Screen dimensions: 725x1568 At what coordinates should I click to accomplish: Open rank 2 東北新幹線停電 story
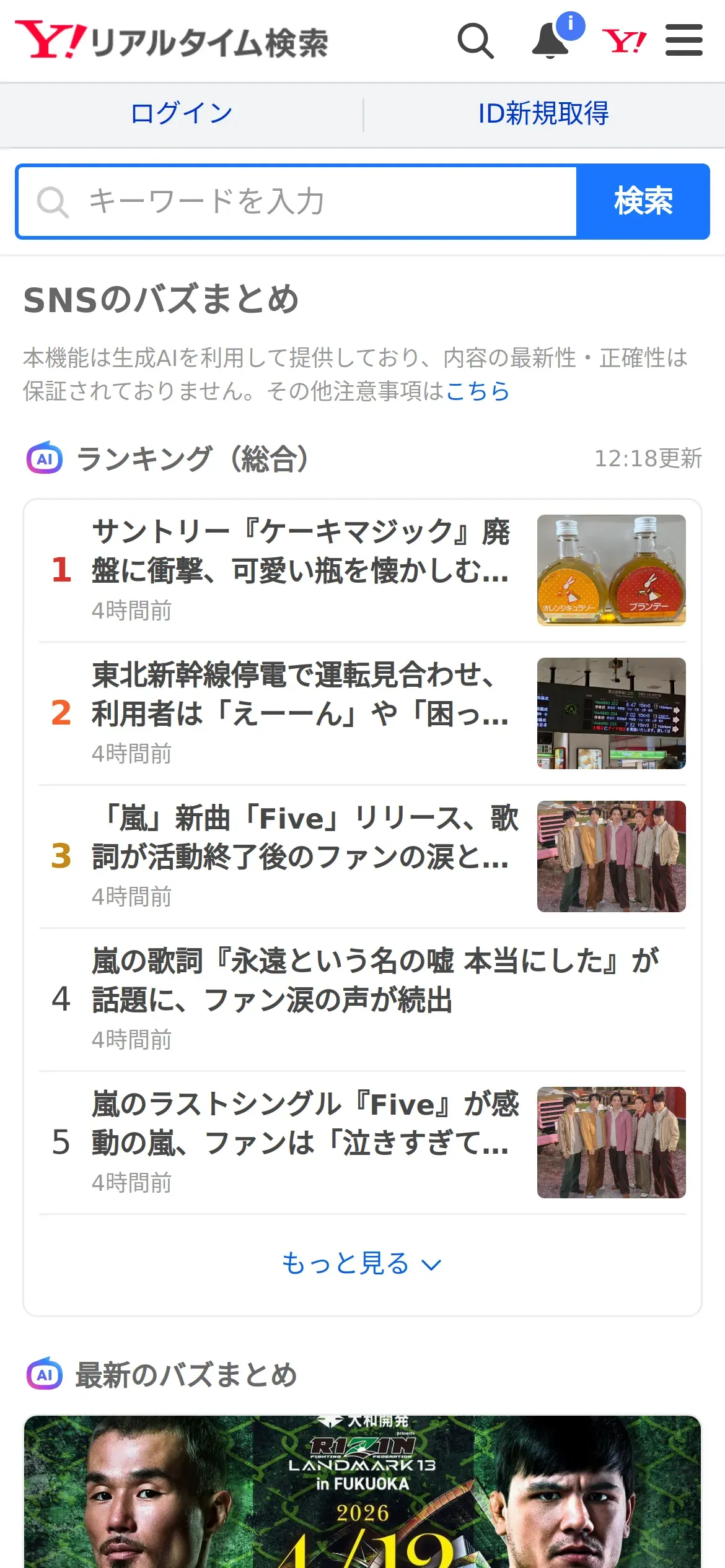pos(301,712)
